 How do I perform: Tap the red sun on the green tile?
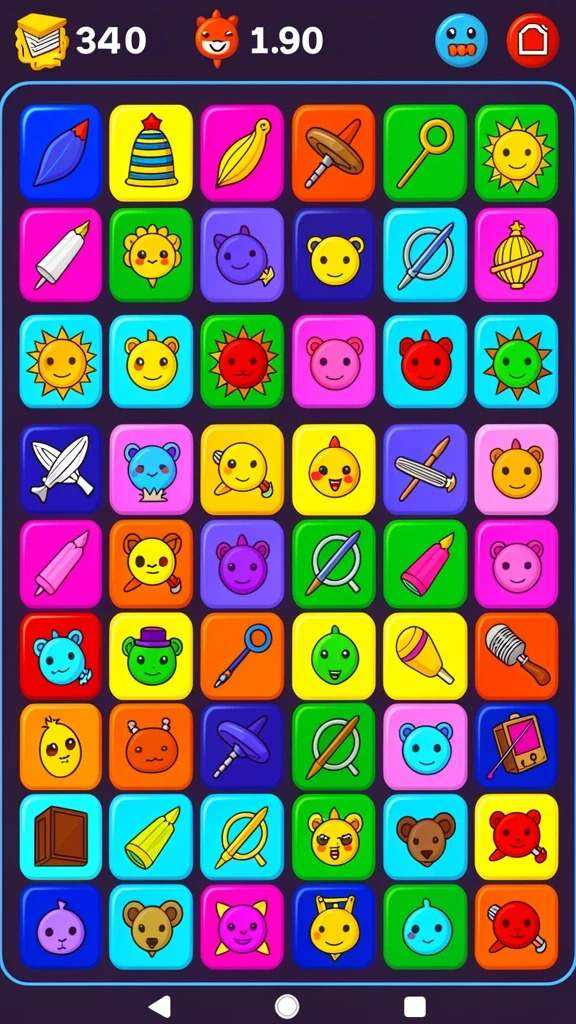242,361
